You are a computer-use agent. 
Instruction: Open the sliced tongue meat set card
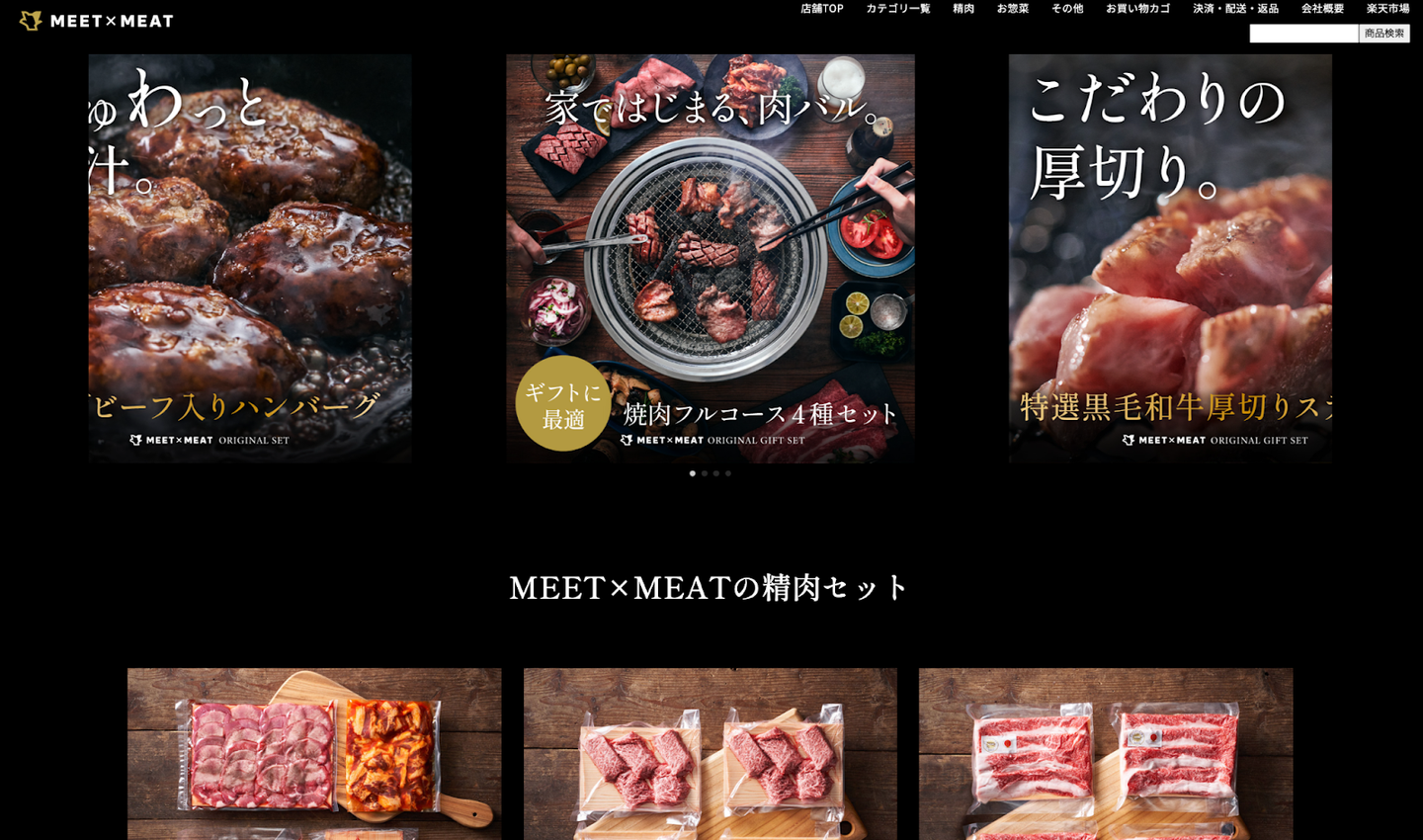click(314, 753)
